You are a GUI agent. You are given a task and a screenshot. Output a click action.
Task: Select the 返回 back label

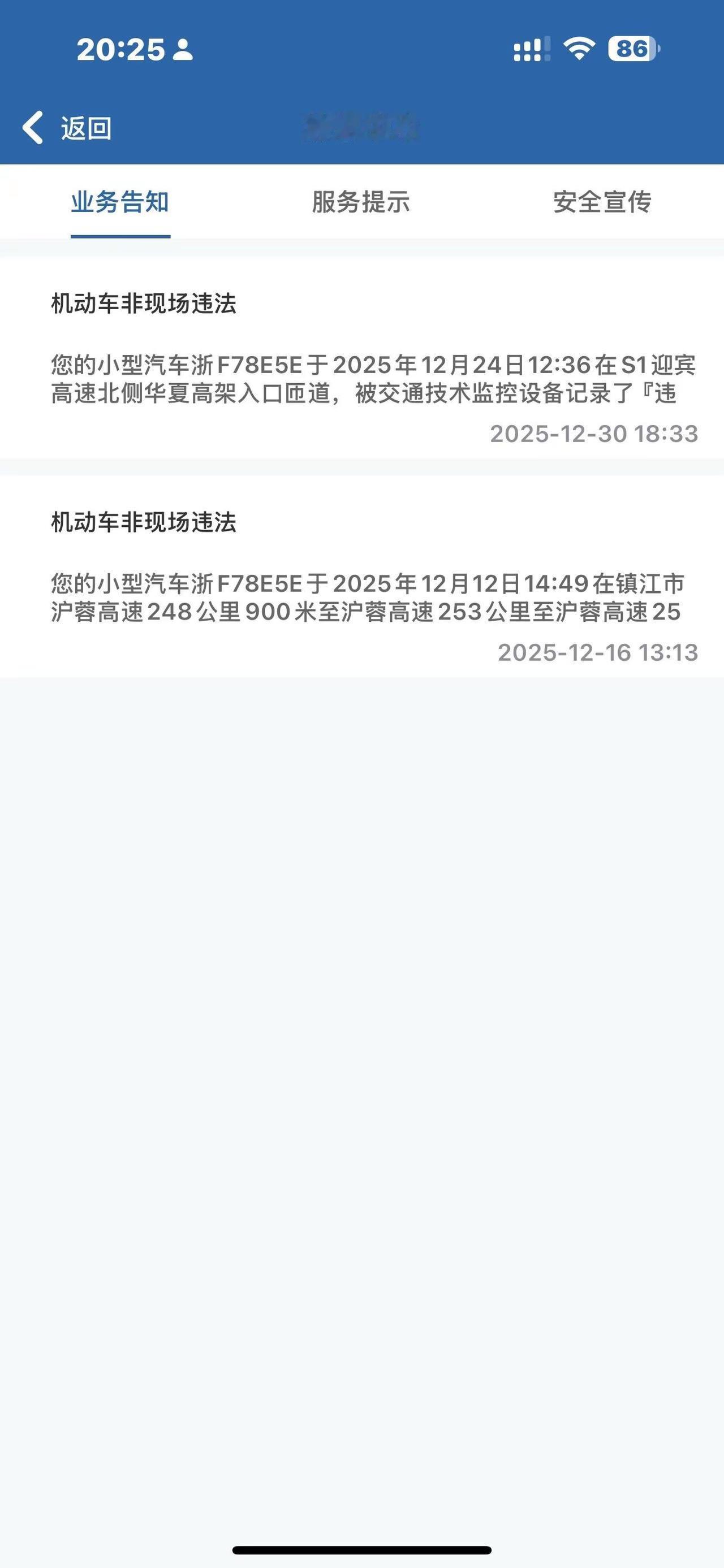[85, 127]
